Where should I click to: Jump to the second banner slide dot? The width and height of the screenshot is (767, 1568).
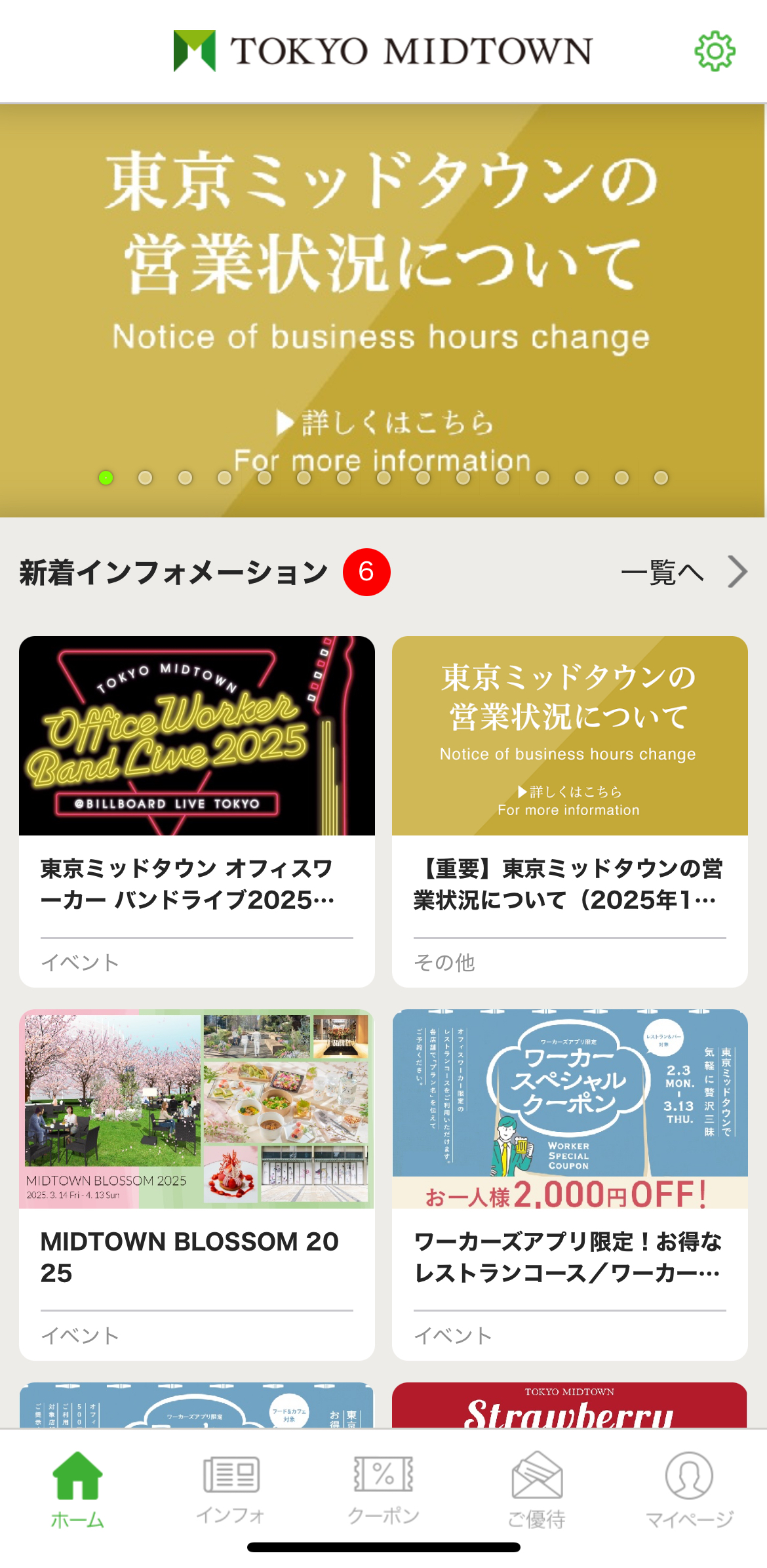[x=146, y=478]
